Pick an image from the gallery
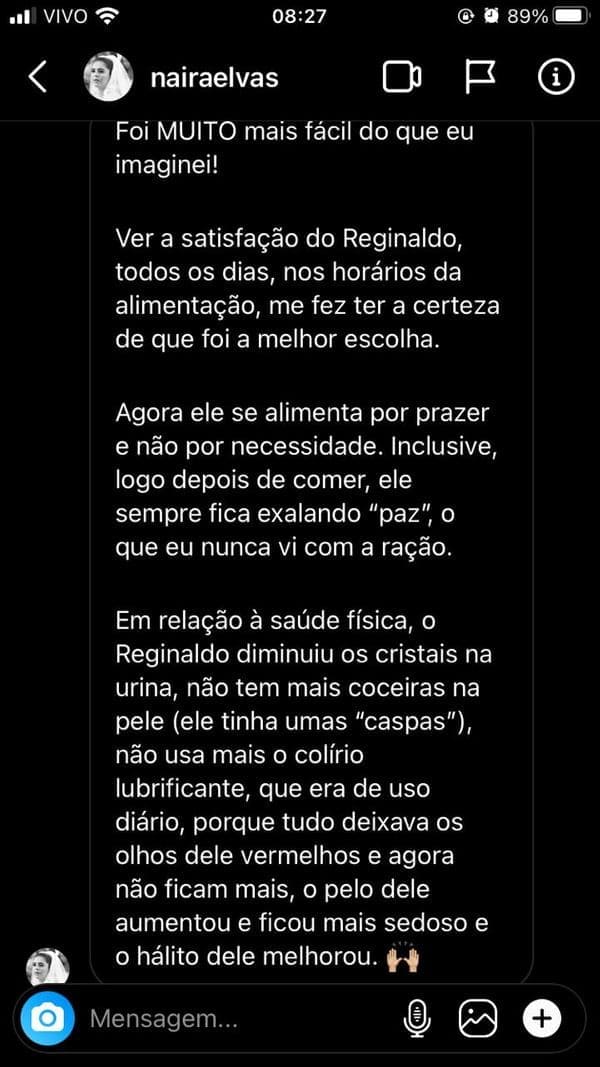 pyautogui.click(x=478, y=1019)
